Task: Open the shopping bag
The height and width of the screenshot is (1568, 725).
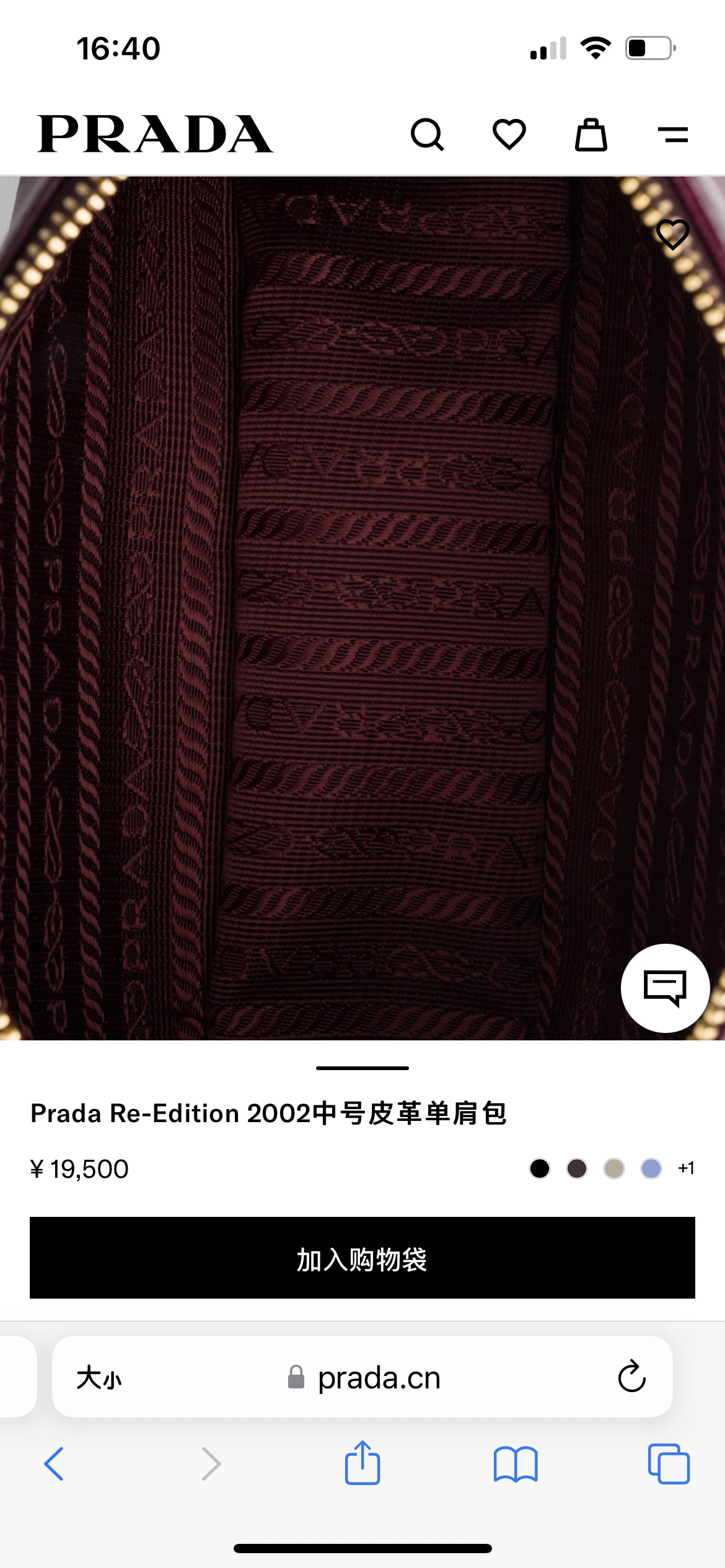Action: [591, 134]
